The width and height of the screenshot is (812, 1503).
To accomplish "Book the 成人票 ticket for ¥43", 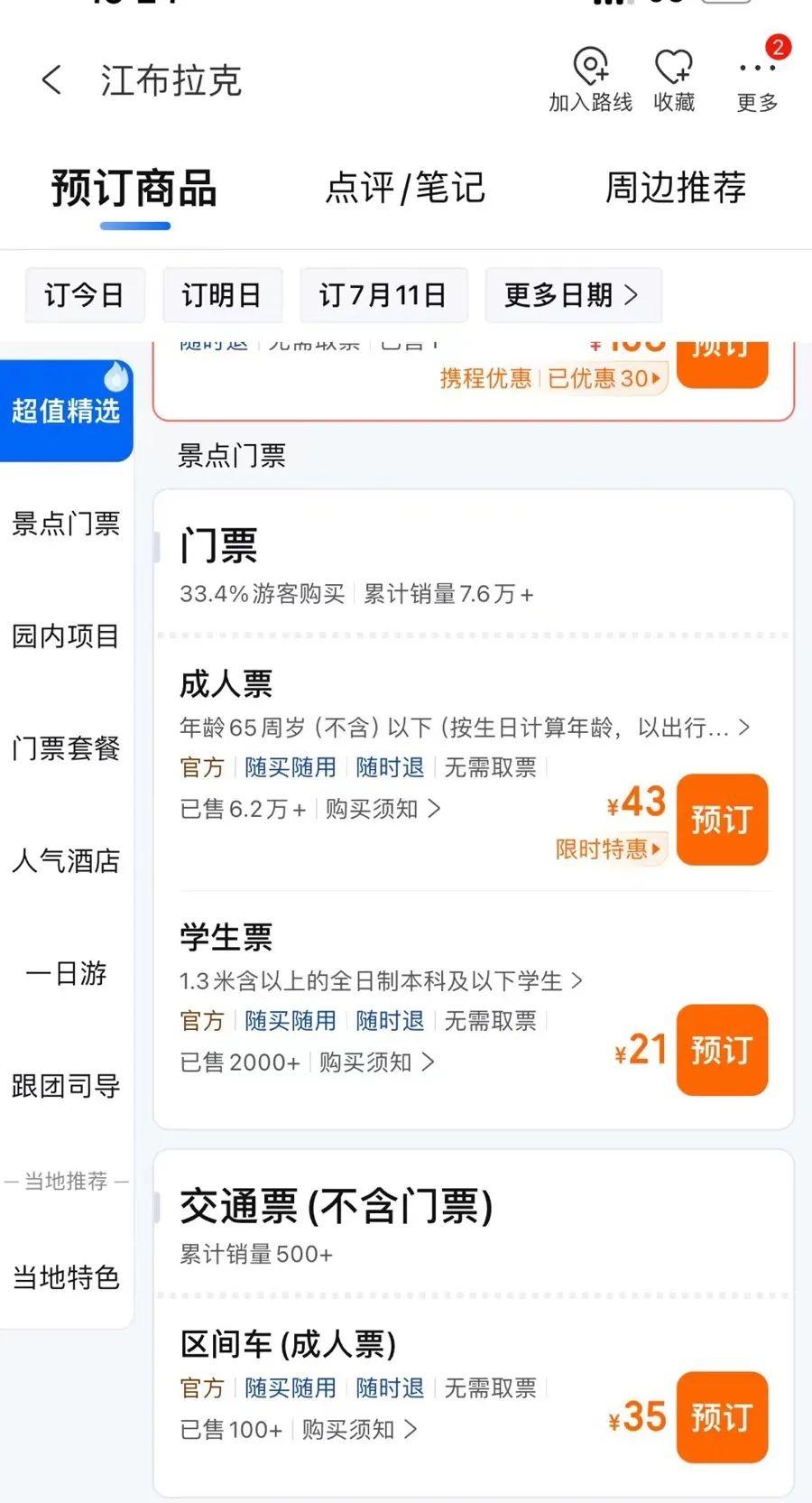I will (x=722, y=820).
